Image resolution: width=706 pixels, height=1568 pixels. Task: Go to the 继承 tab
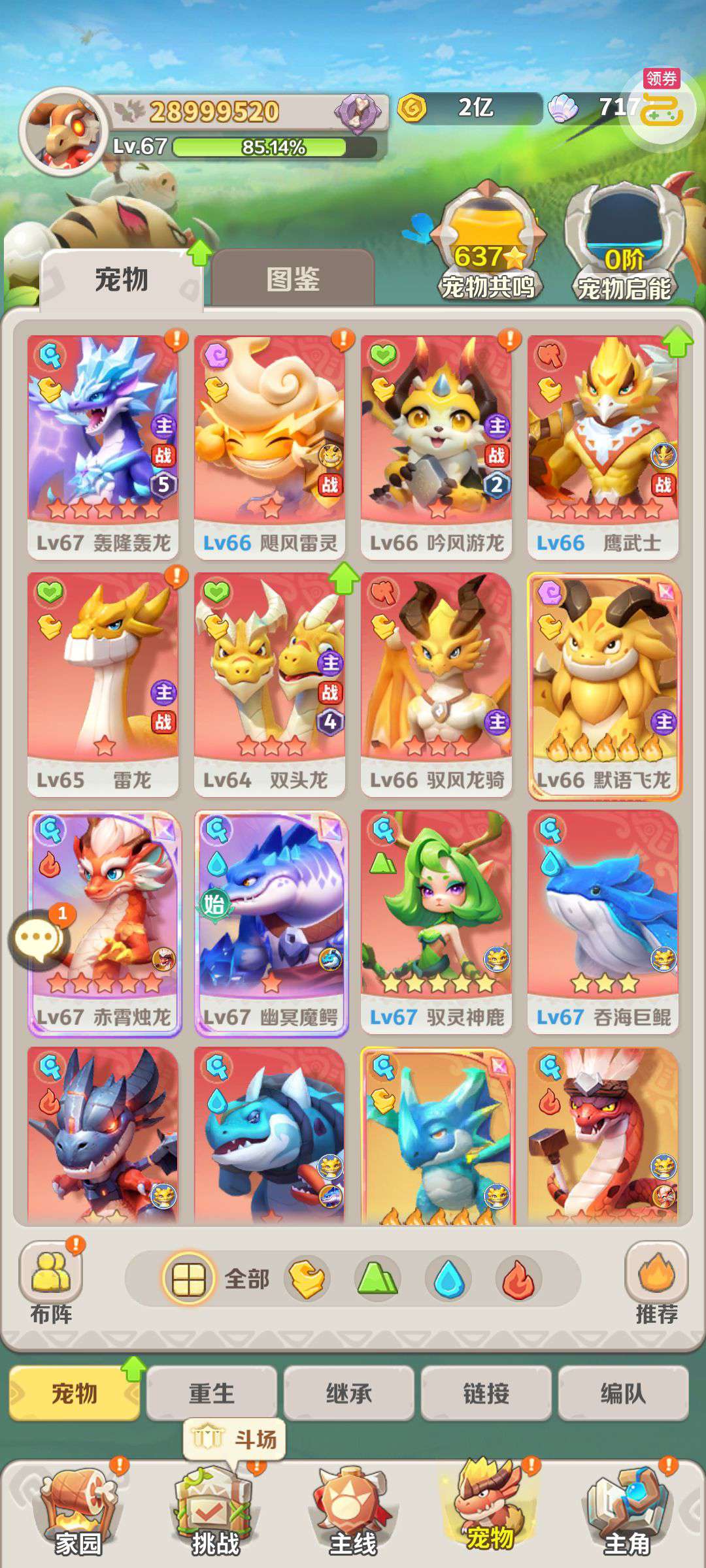click(348, 1393)
